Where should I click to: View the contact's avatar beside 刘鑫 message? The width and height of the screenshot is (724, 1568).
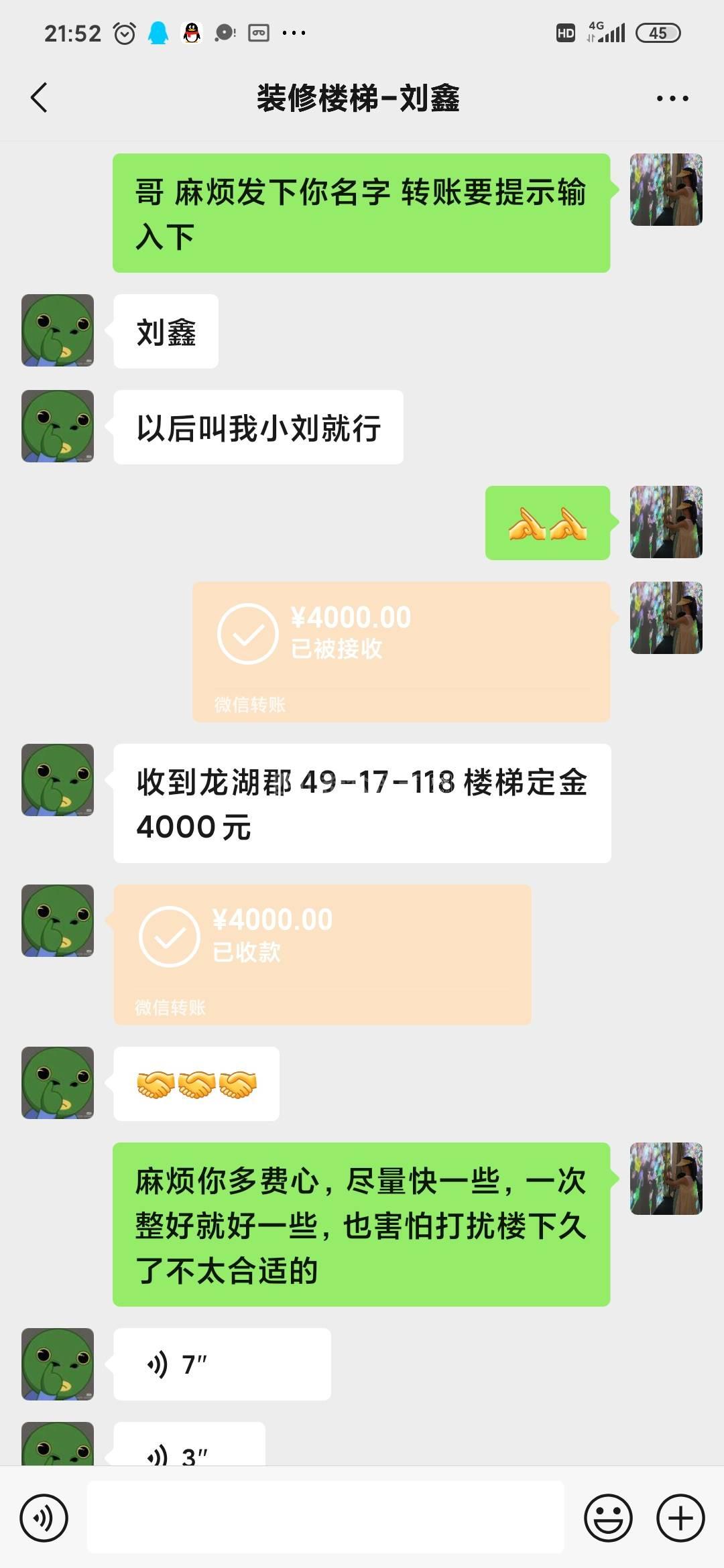point(58,330)
